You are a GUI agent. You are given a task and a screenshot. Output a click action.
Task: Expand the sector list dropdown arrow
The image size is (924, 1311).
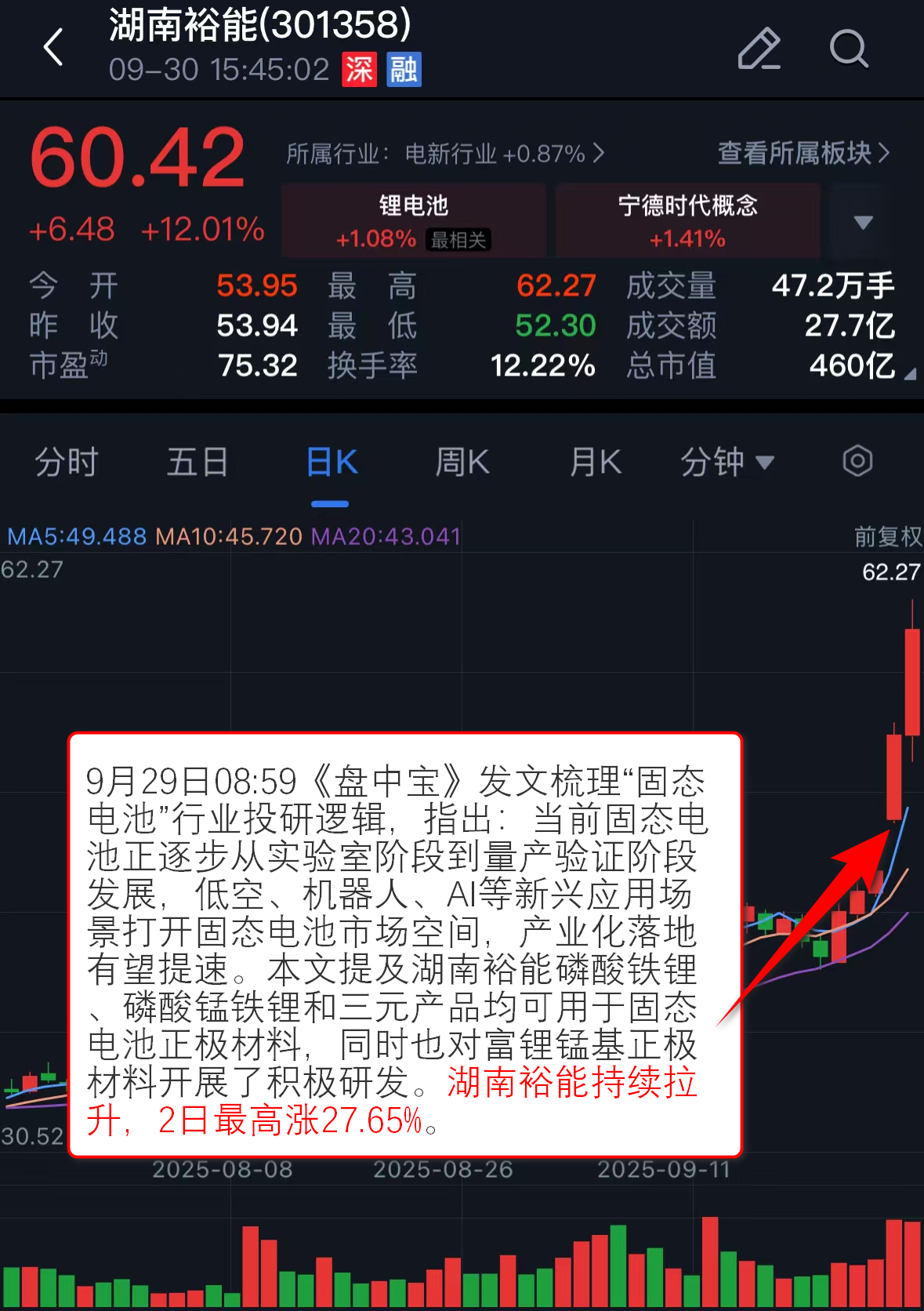coord(863,222)
